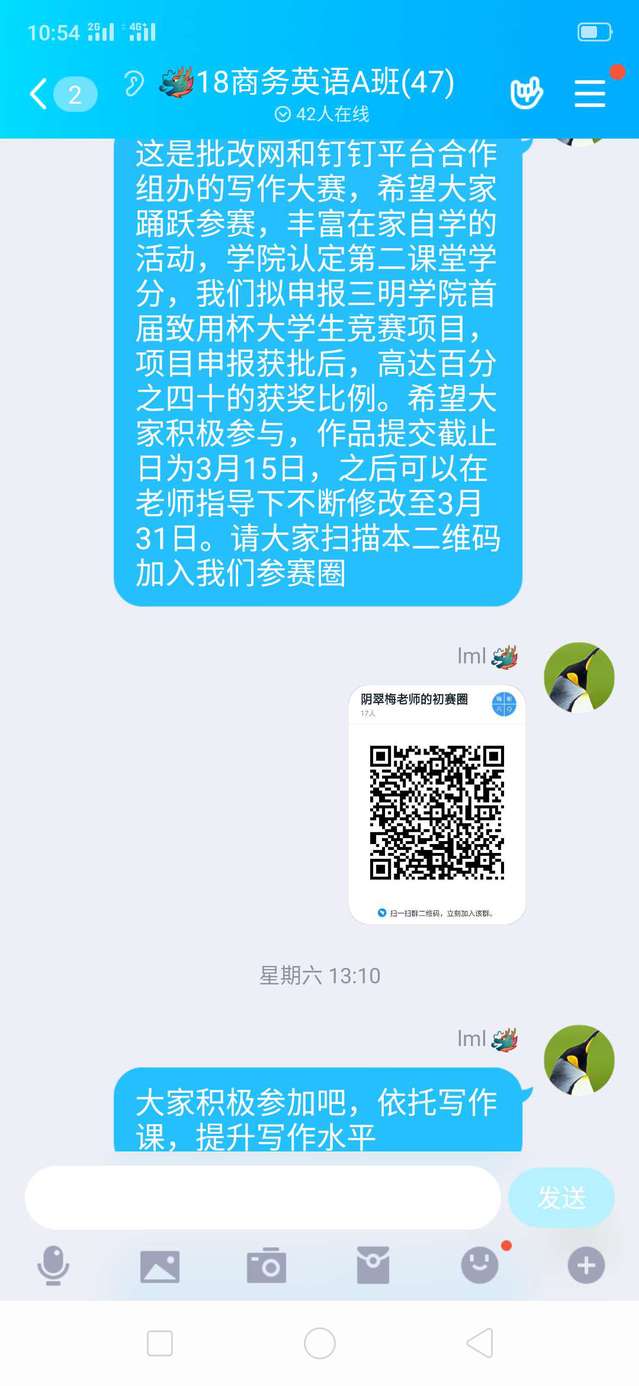This screenshot has height=1386, width=639.
Task: Open the group interaction hand icon
Action: click(526, 94)
